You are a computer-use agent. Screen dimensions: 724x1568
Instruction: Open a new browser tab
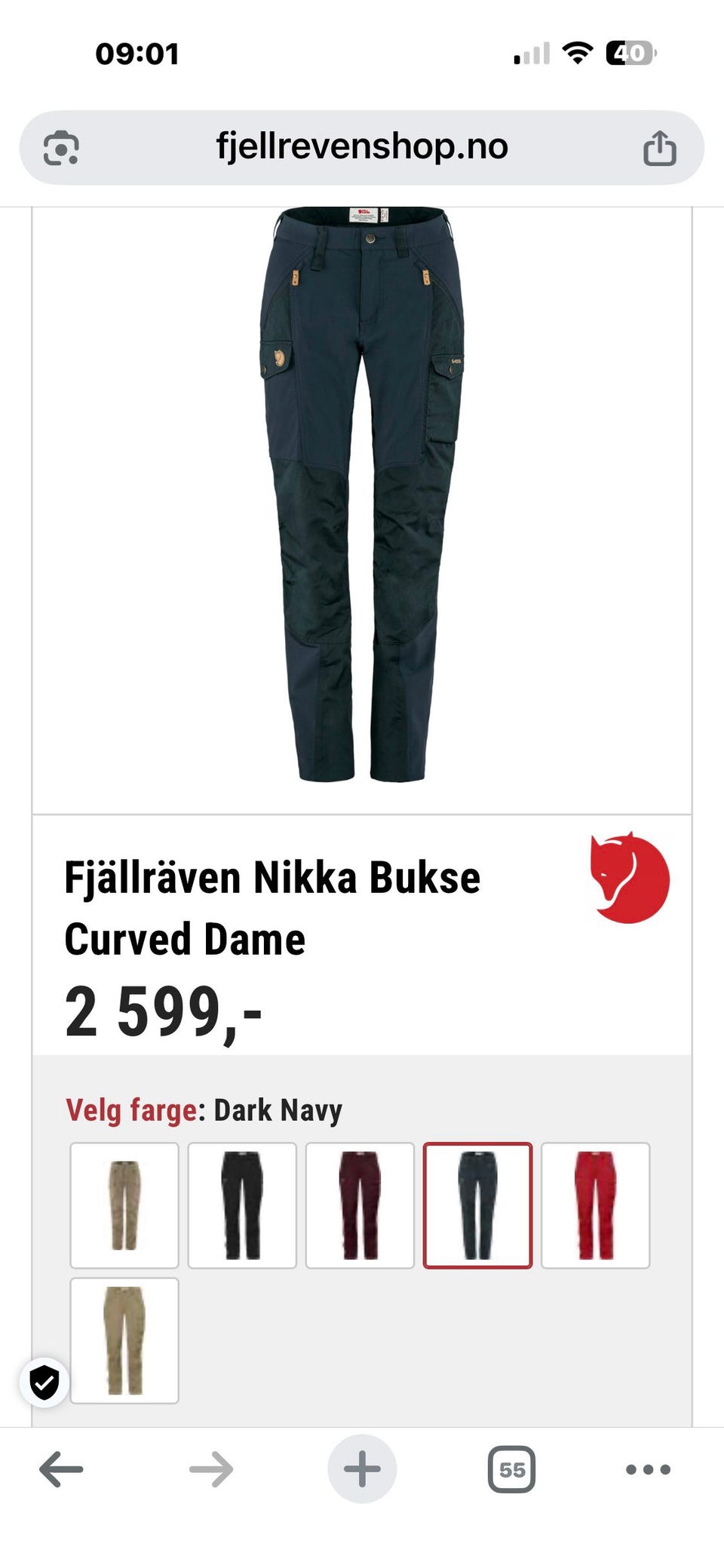click(362, 1469)
